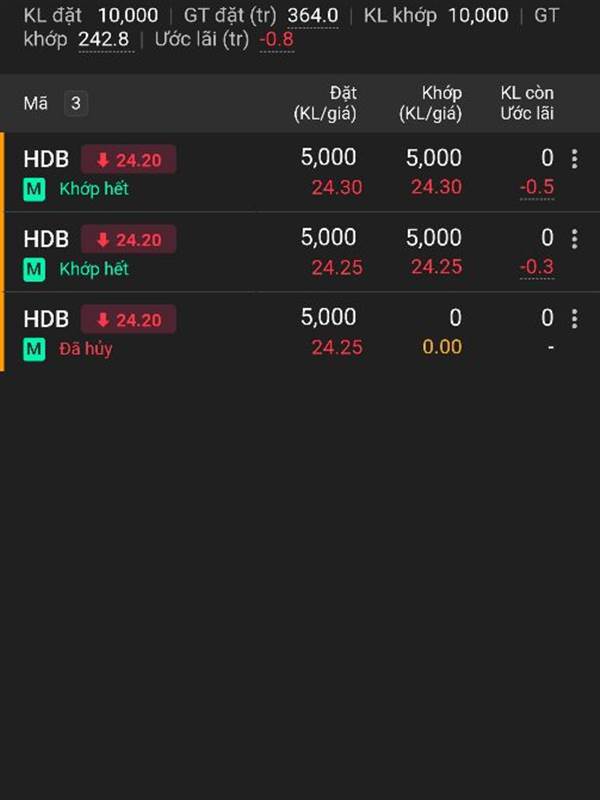The width and height of the screenshot is (600, 800).
Task: Open options menu for cancelled Đã hủy order
Action: (x=574, y=319)
